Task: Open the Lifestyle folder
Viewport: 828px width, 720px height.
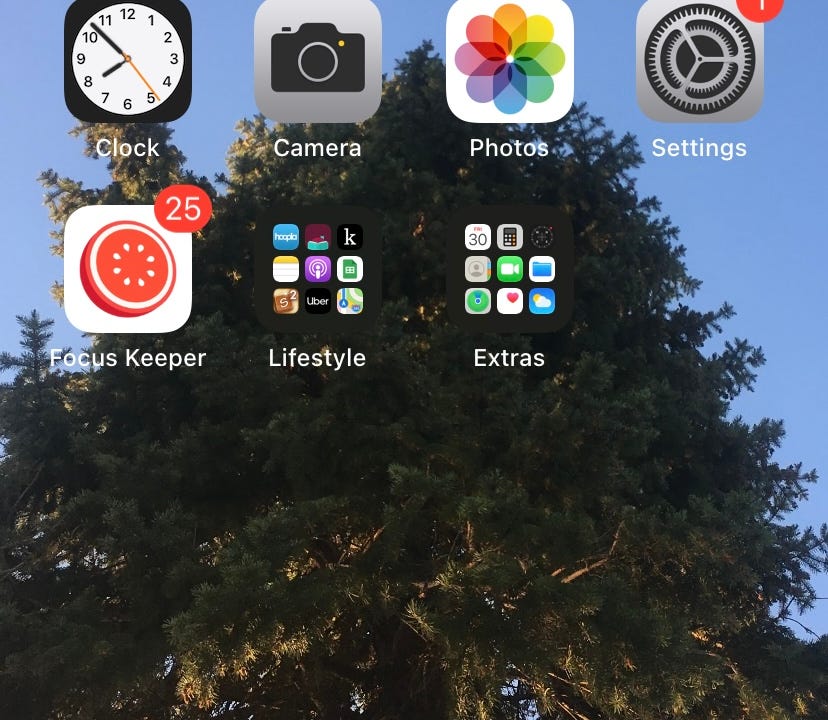Action: tap(318, 269)
